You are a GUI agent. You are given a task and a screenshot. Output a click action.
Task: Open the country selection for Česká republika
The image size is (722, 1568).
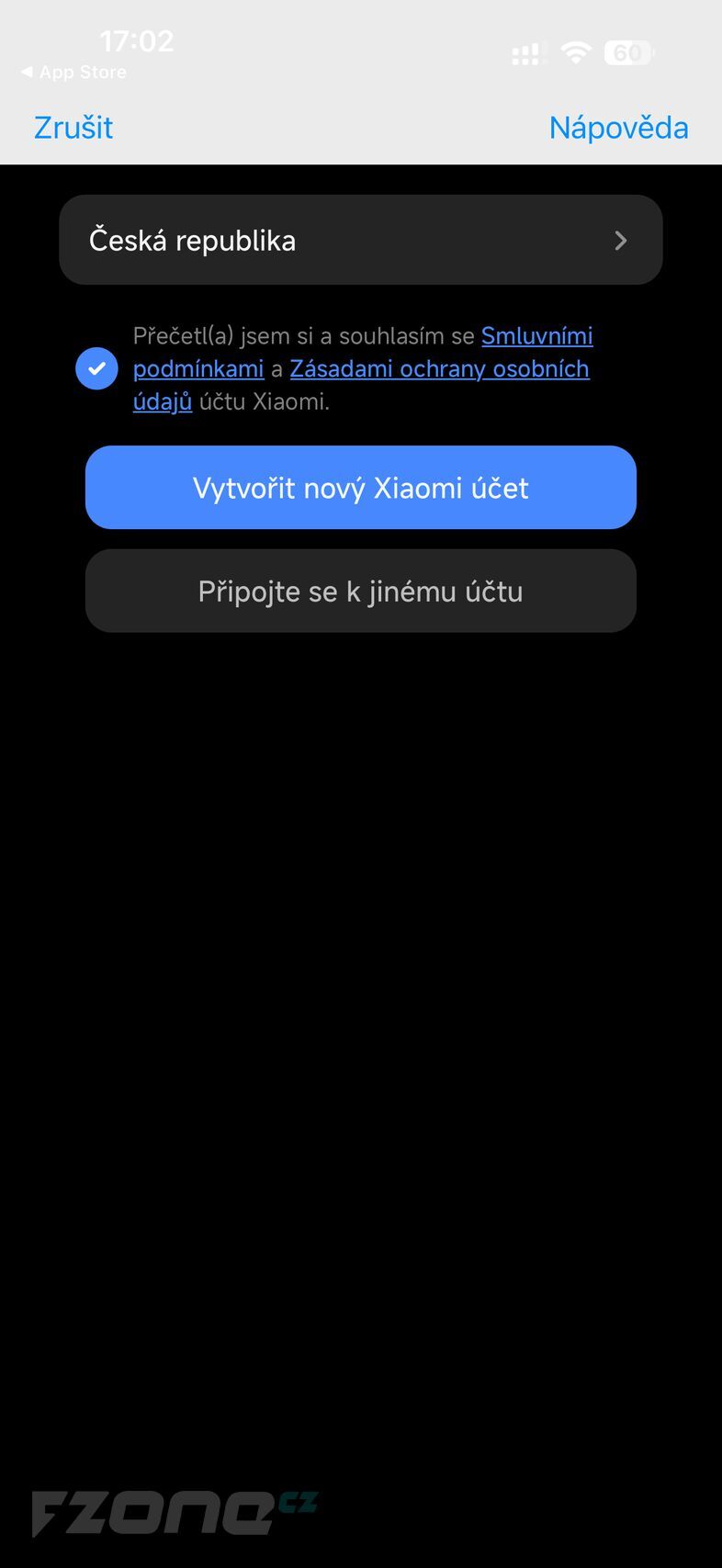click(361, 240)
